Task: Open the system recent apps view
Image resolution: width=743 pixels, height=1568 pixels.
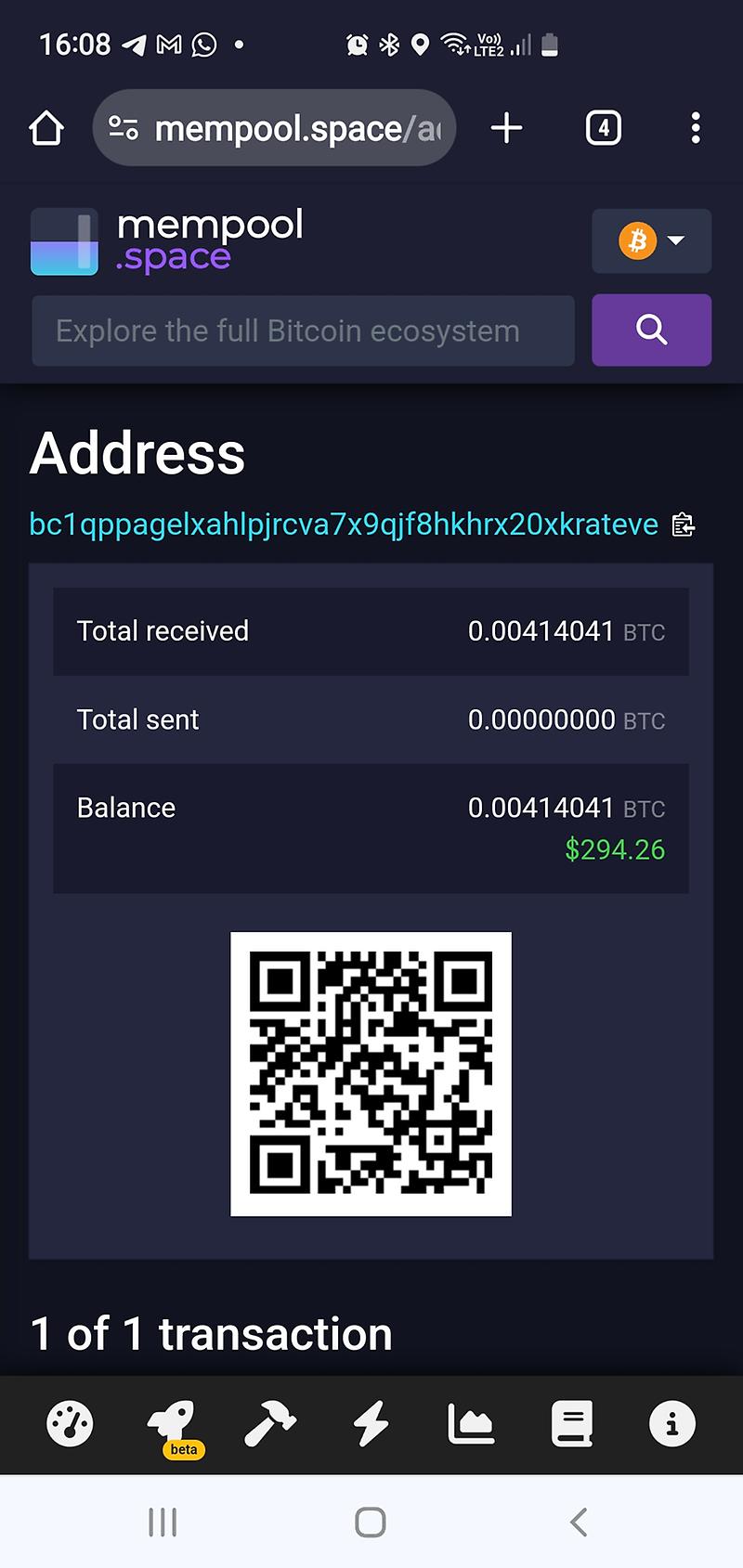Action: pyautogui.click(x=163, y=1522)
